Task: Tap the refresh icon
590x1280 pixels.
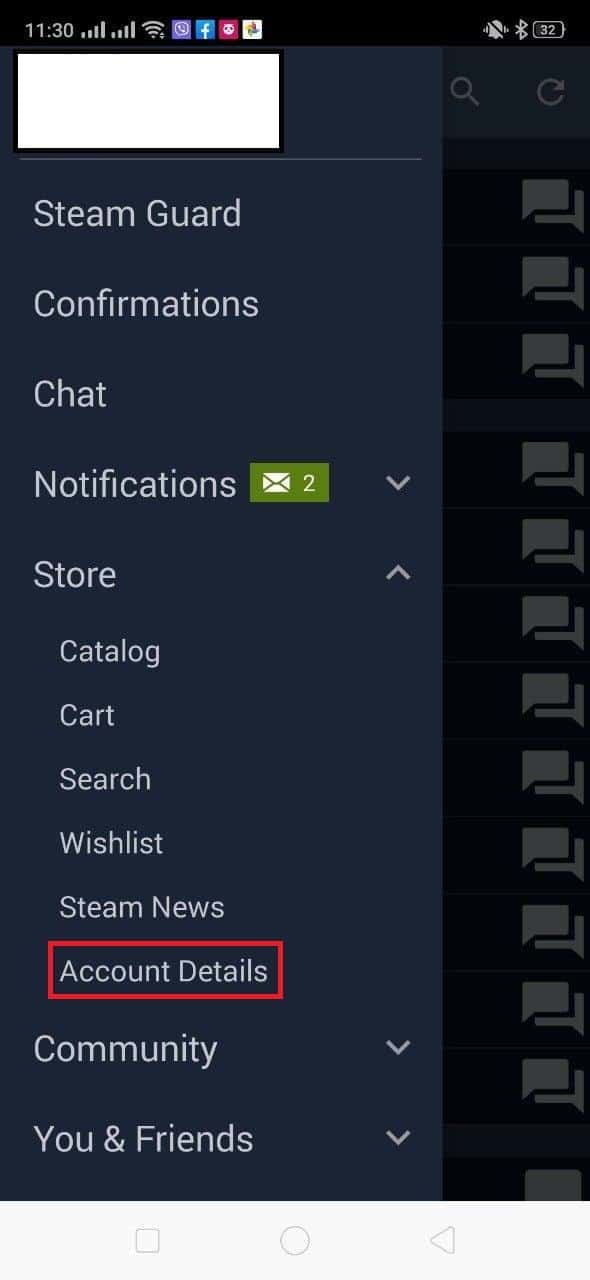Action: pyautogui.click(x=551, y=92)
